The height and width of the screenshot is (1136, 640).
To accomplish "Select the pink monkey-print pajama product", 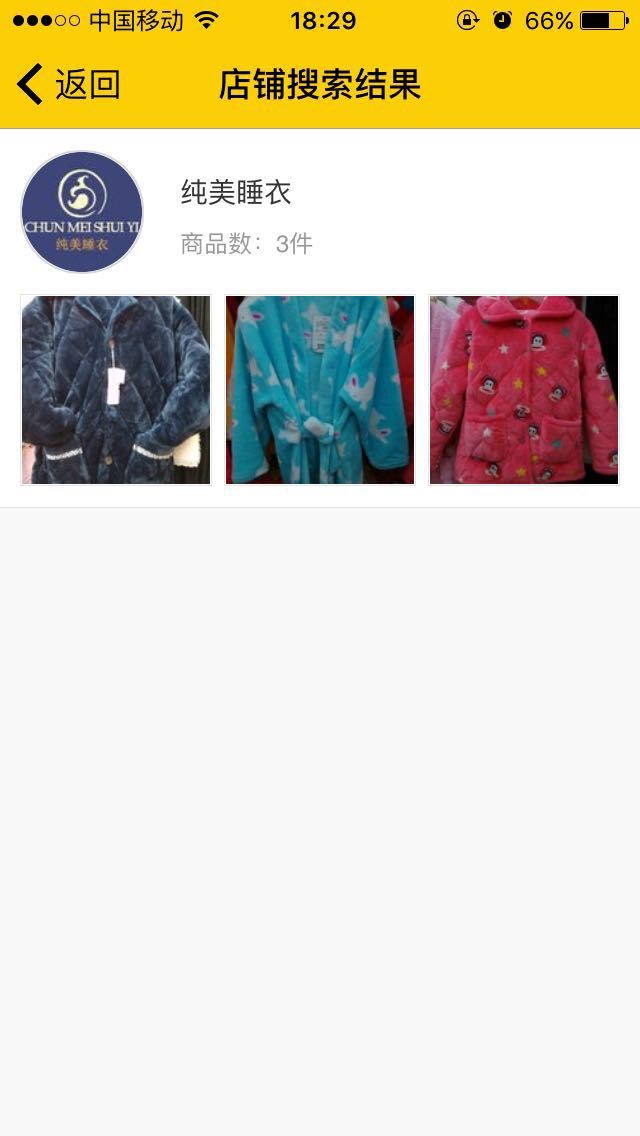I will [x=524, y=390].
